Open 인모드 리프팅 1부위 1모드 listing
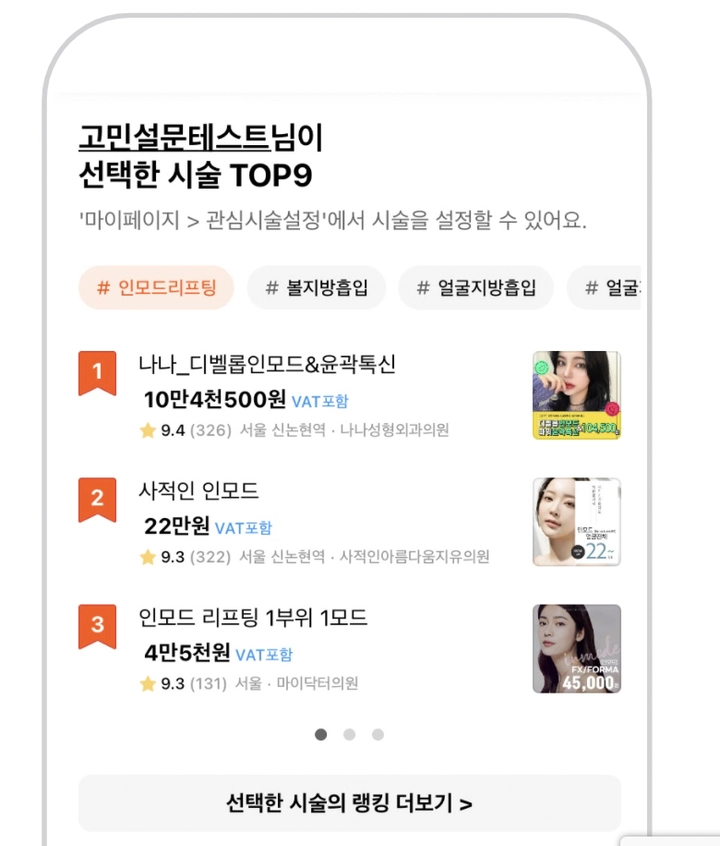Image resolution: width=720 pixels, height=846 pixels. tap(253, 618)
